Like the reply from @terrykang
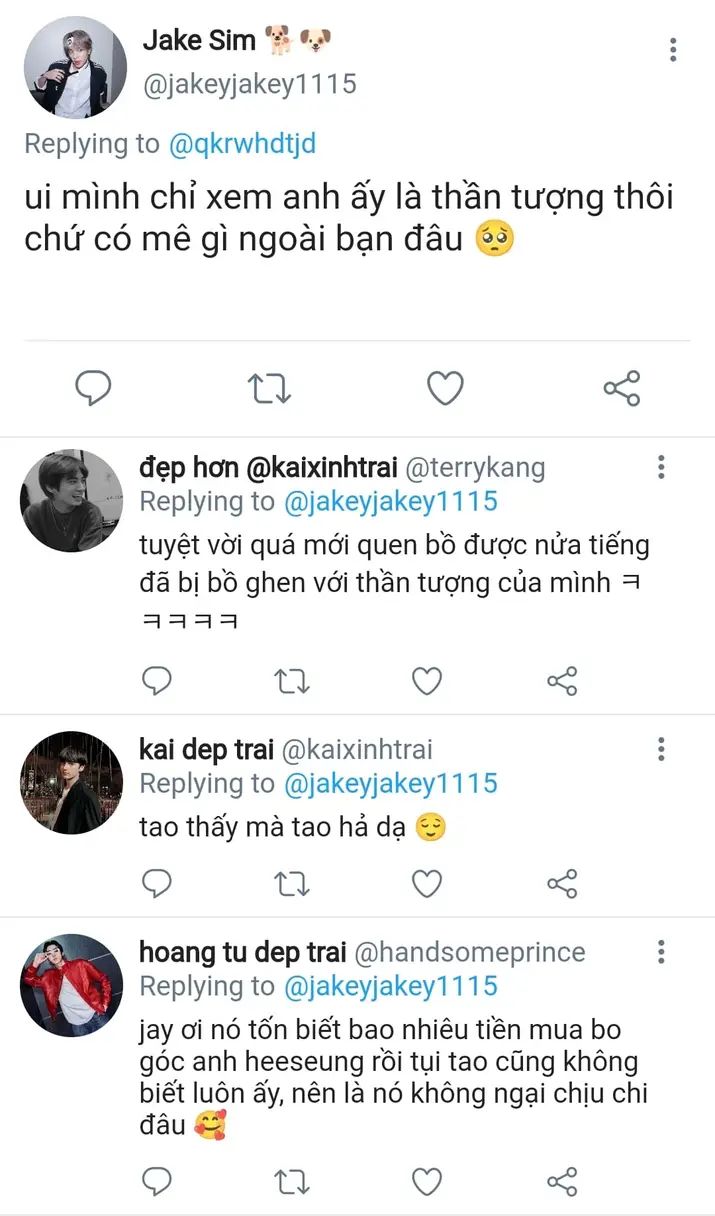 tap(427, 682)
